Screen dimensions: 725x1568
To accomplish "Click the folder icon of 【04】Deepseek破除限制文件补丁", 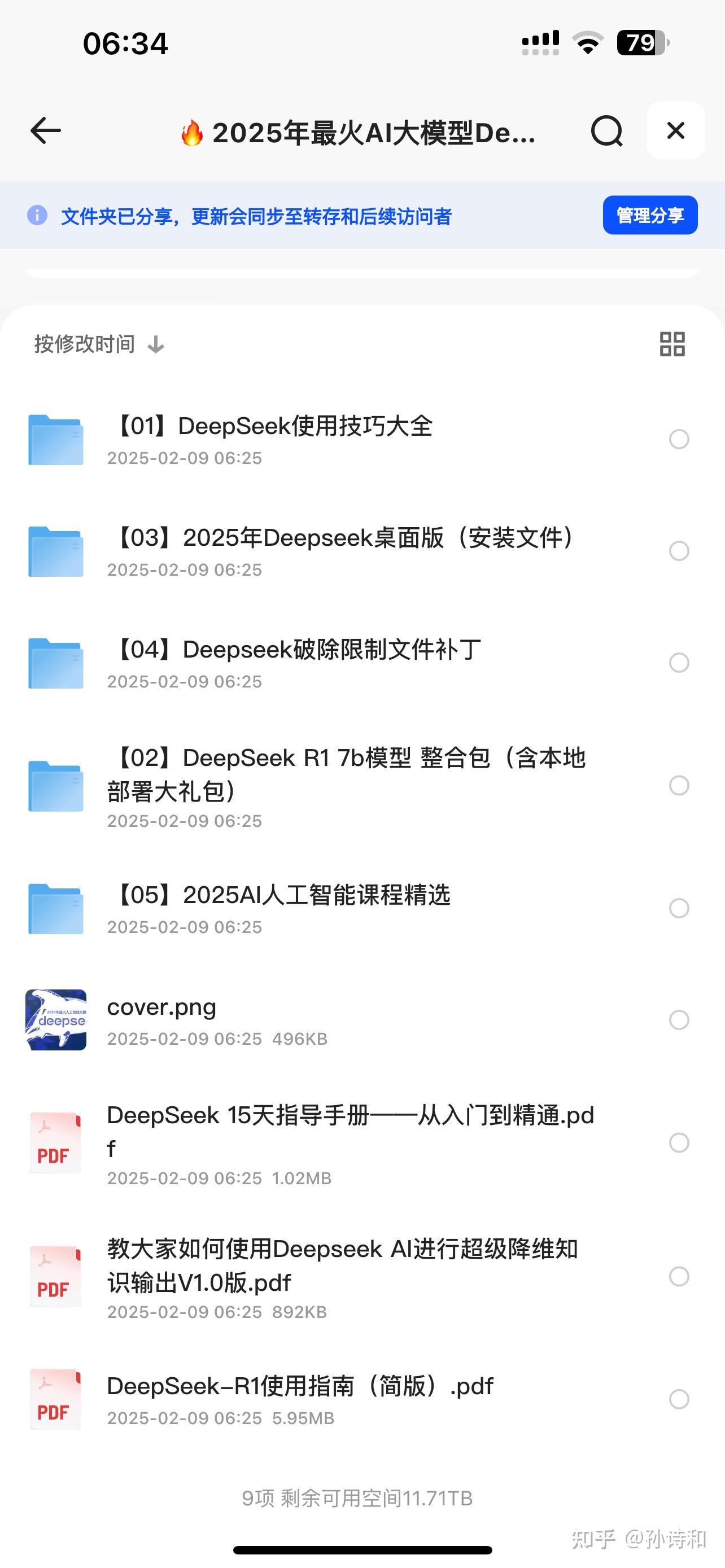I will click(55, 663).
